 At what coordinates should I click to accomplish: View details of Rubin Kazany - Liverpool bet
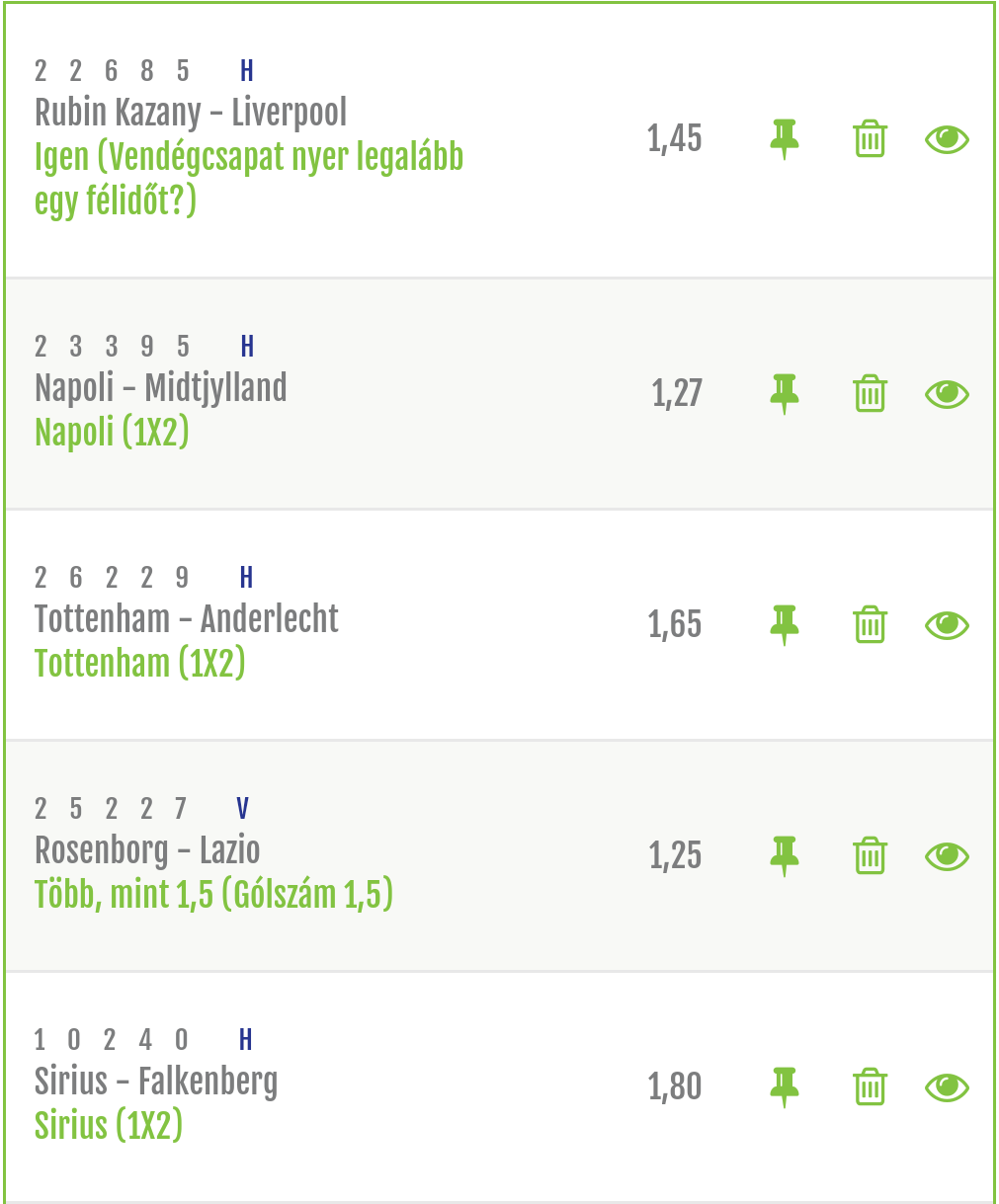click(x=947, y=139)
